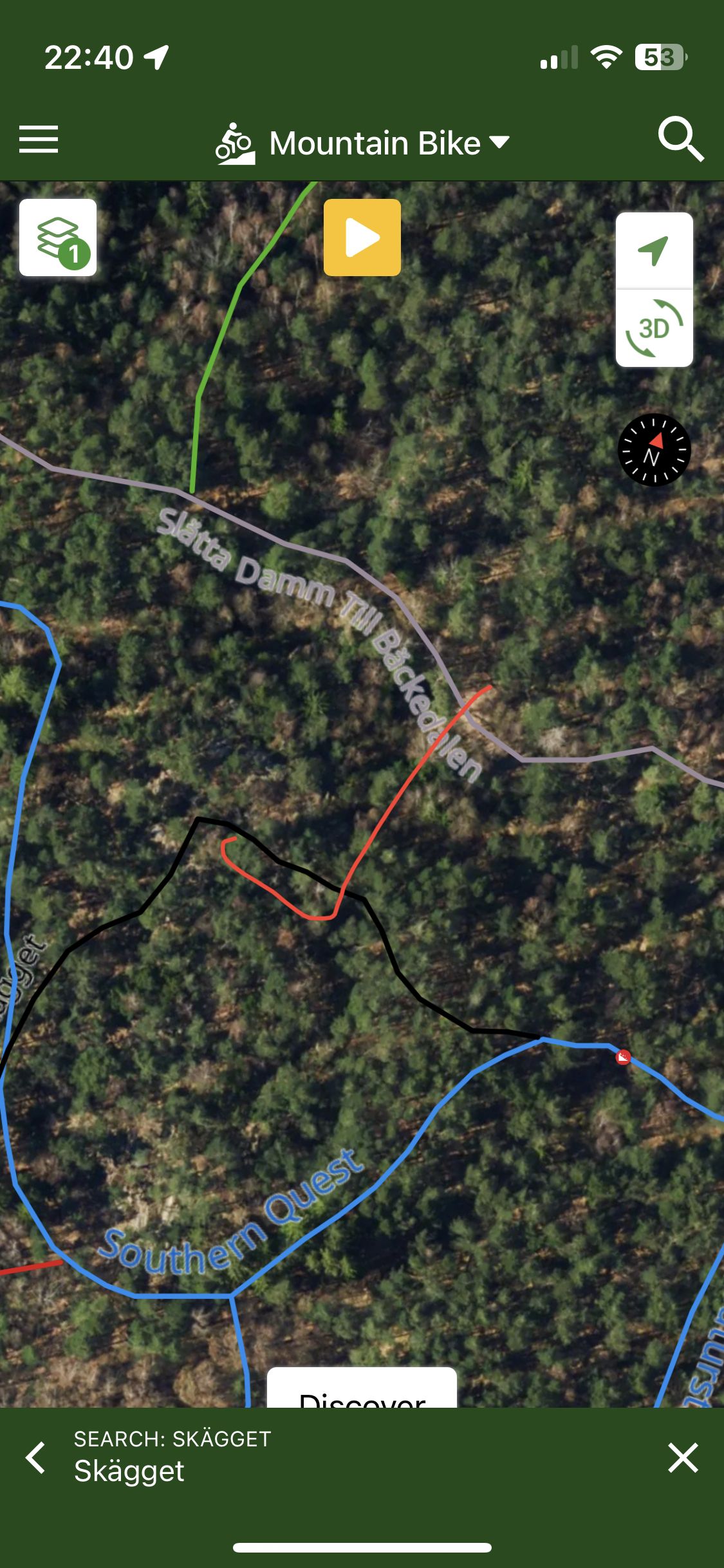Viewport: 724px width, 1568px height.
Task: Reset map orientation with the compass
Action: [x=654, y=449]
